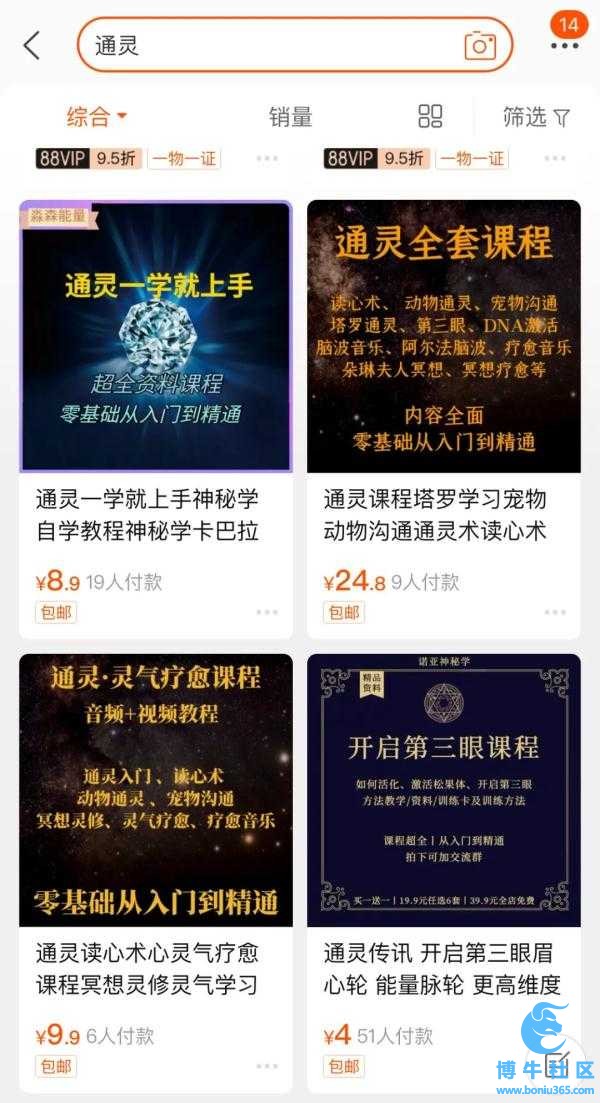The image size is (600, 1103).
Task: Open more options on the ¥8.9 item
Action: click(267, 612)
